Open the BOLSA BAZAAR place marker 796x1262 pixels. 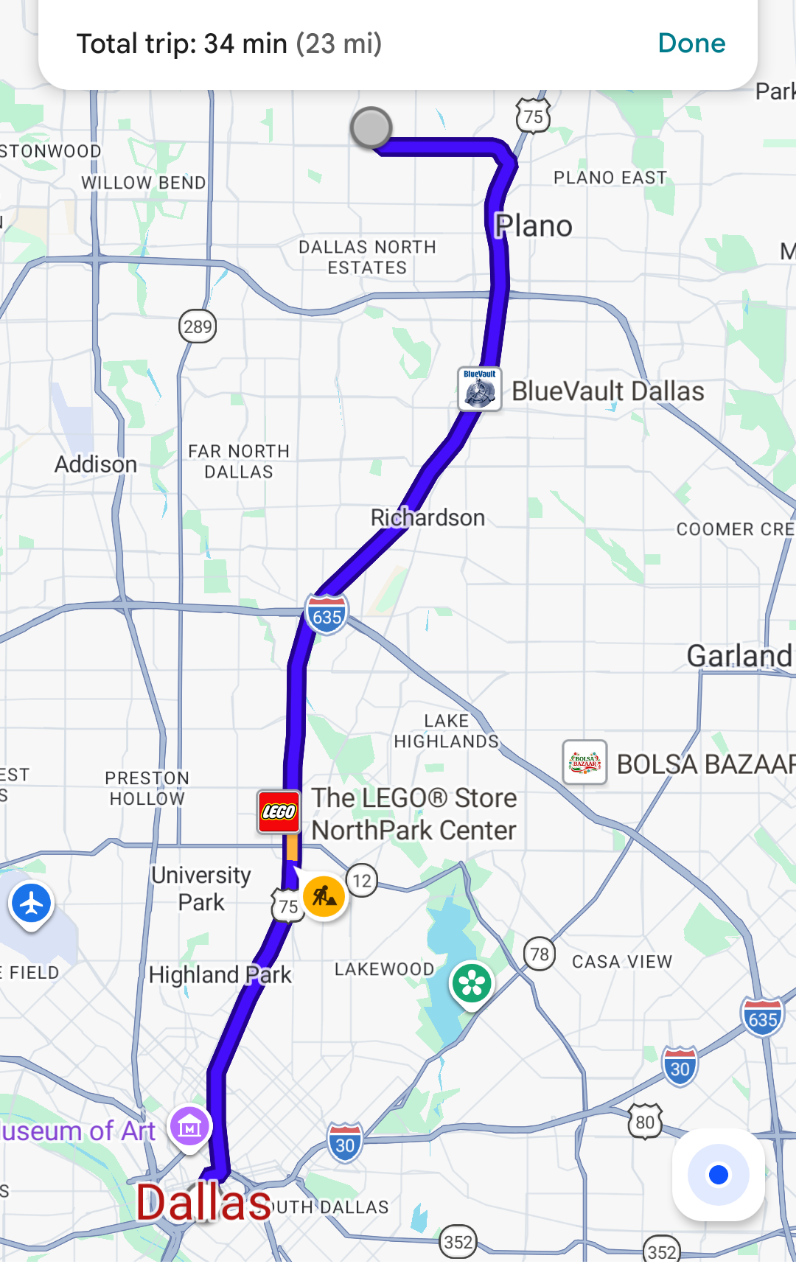click(x=584, y=763)
